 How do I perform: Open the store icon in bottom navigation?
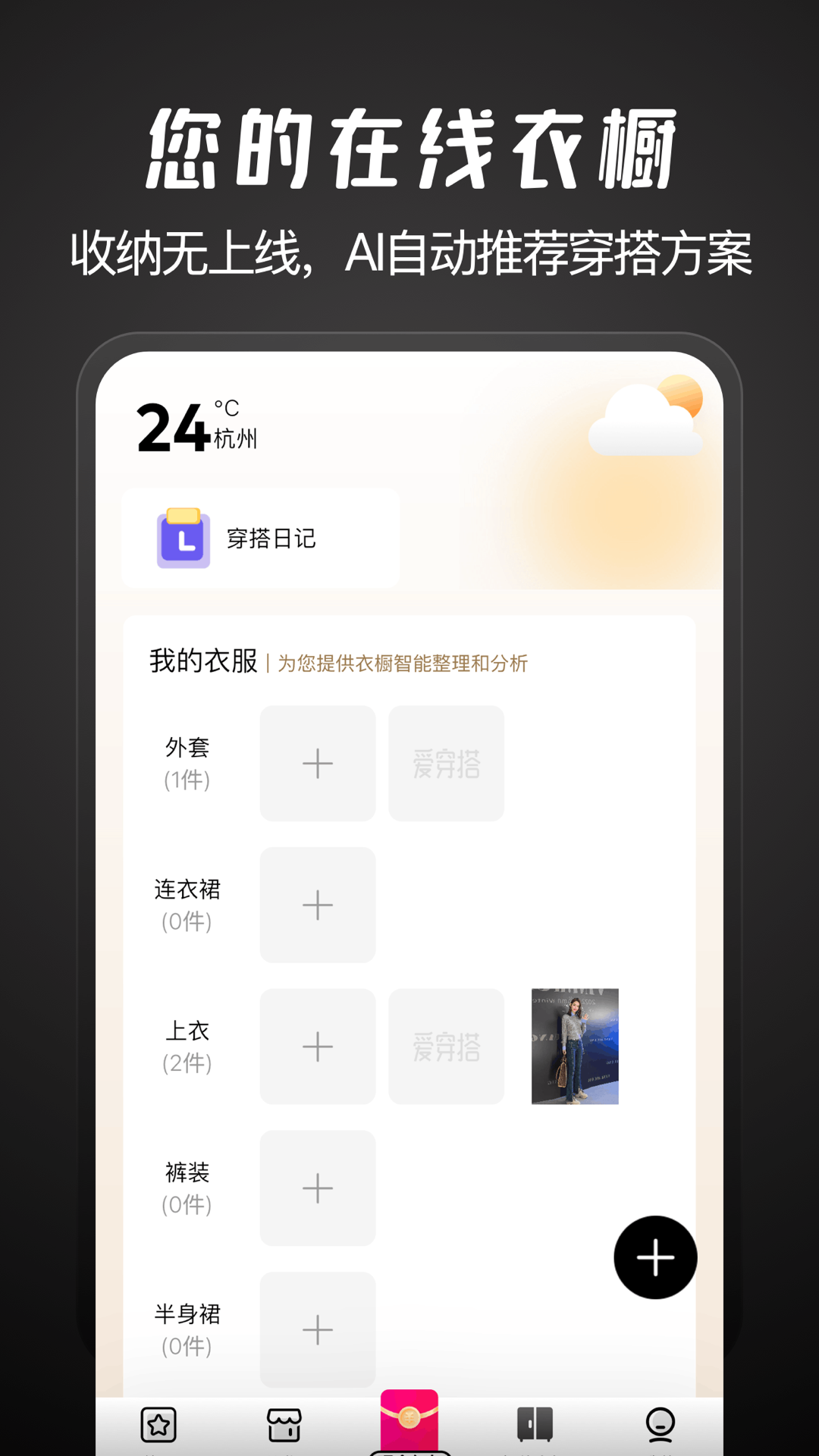(284, 1423)
